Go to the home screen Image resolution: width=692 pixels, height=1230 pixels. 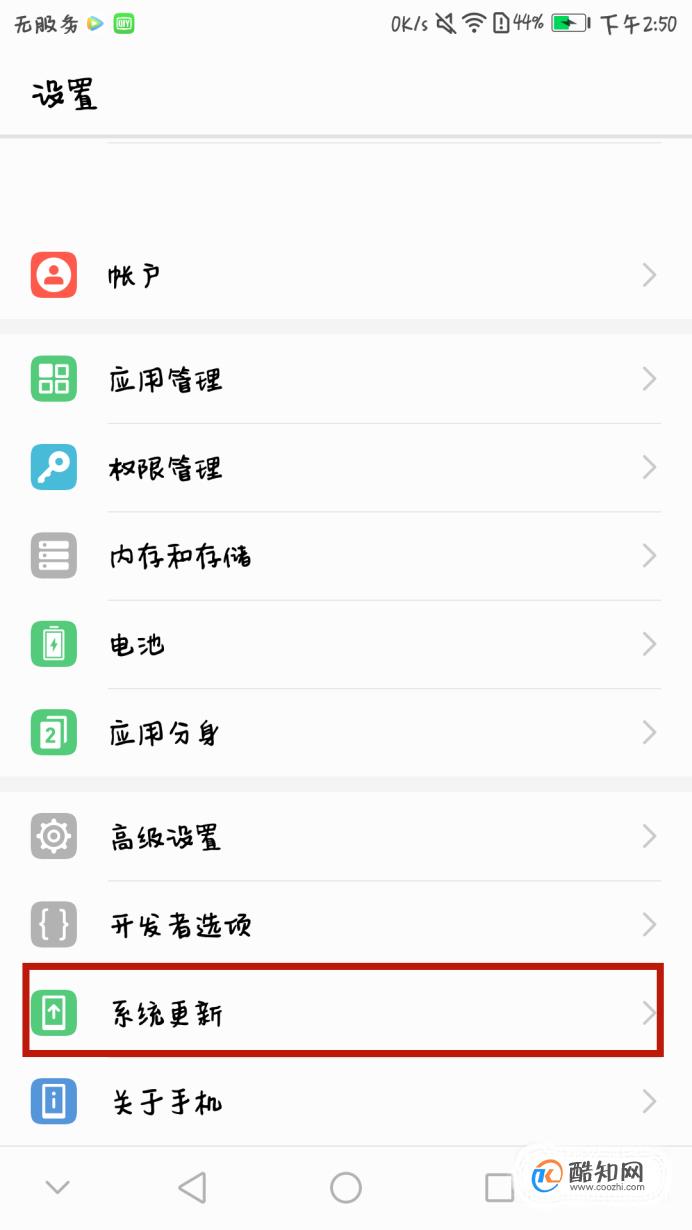[346, 1187]
